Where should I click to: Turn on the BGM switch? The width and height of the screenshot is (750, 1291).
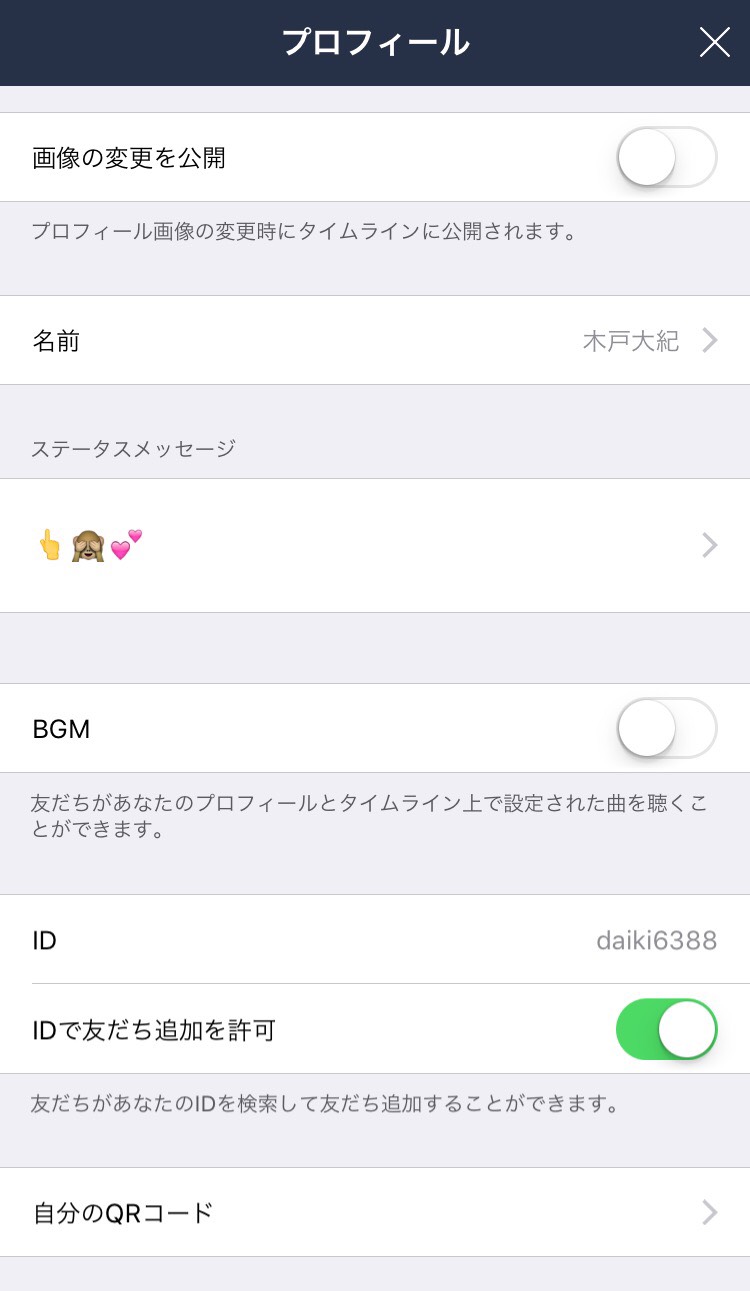point(667,728)
